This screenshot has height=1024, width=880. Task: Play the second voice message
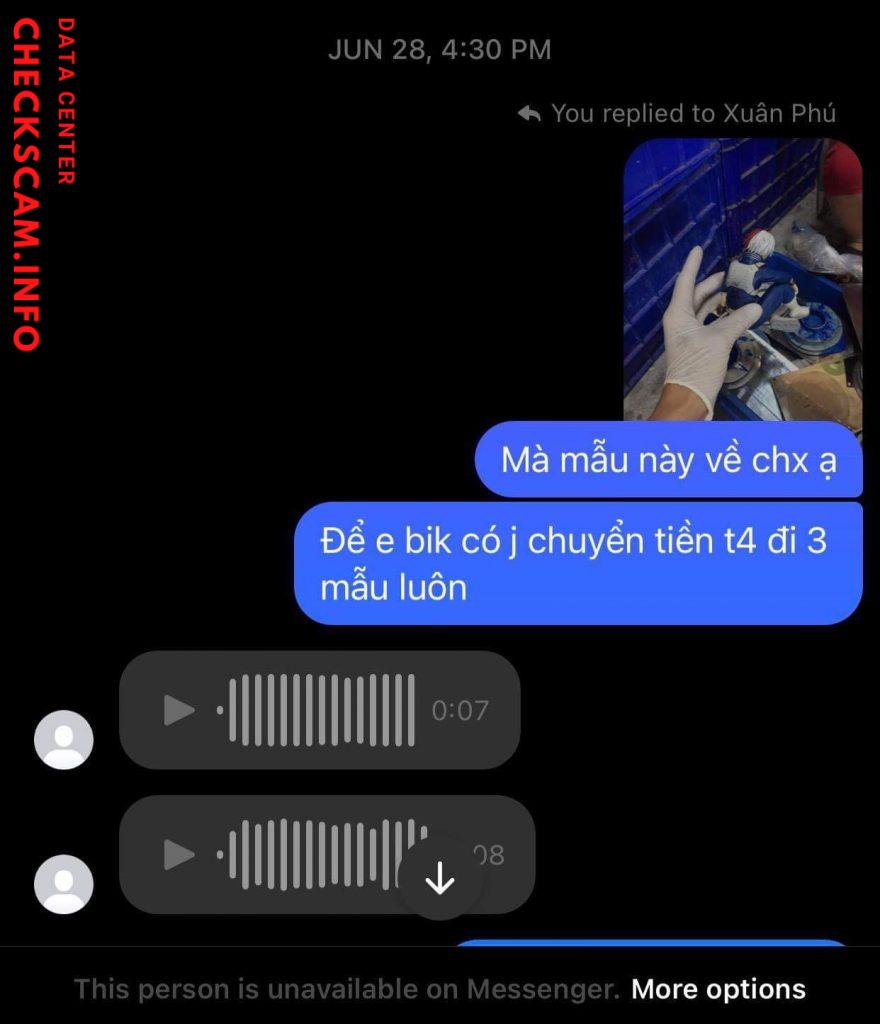coord(180,855)
